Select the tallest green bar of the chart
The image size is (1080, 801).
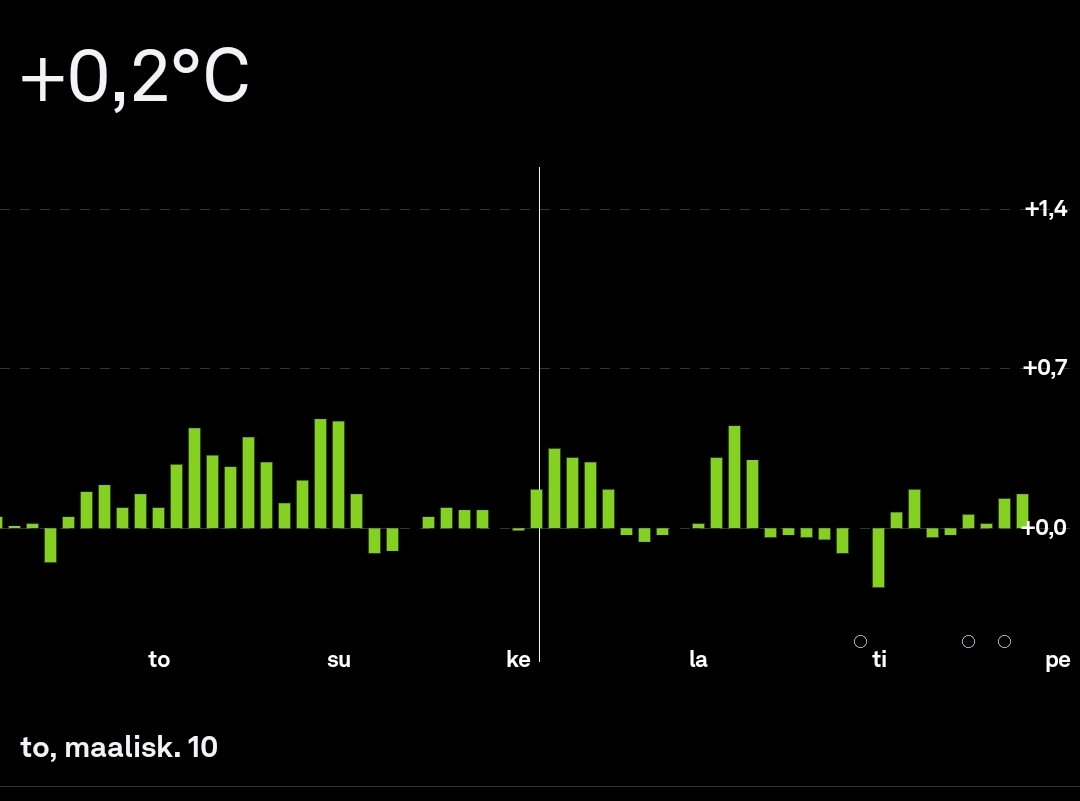(x=320, y=473)
